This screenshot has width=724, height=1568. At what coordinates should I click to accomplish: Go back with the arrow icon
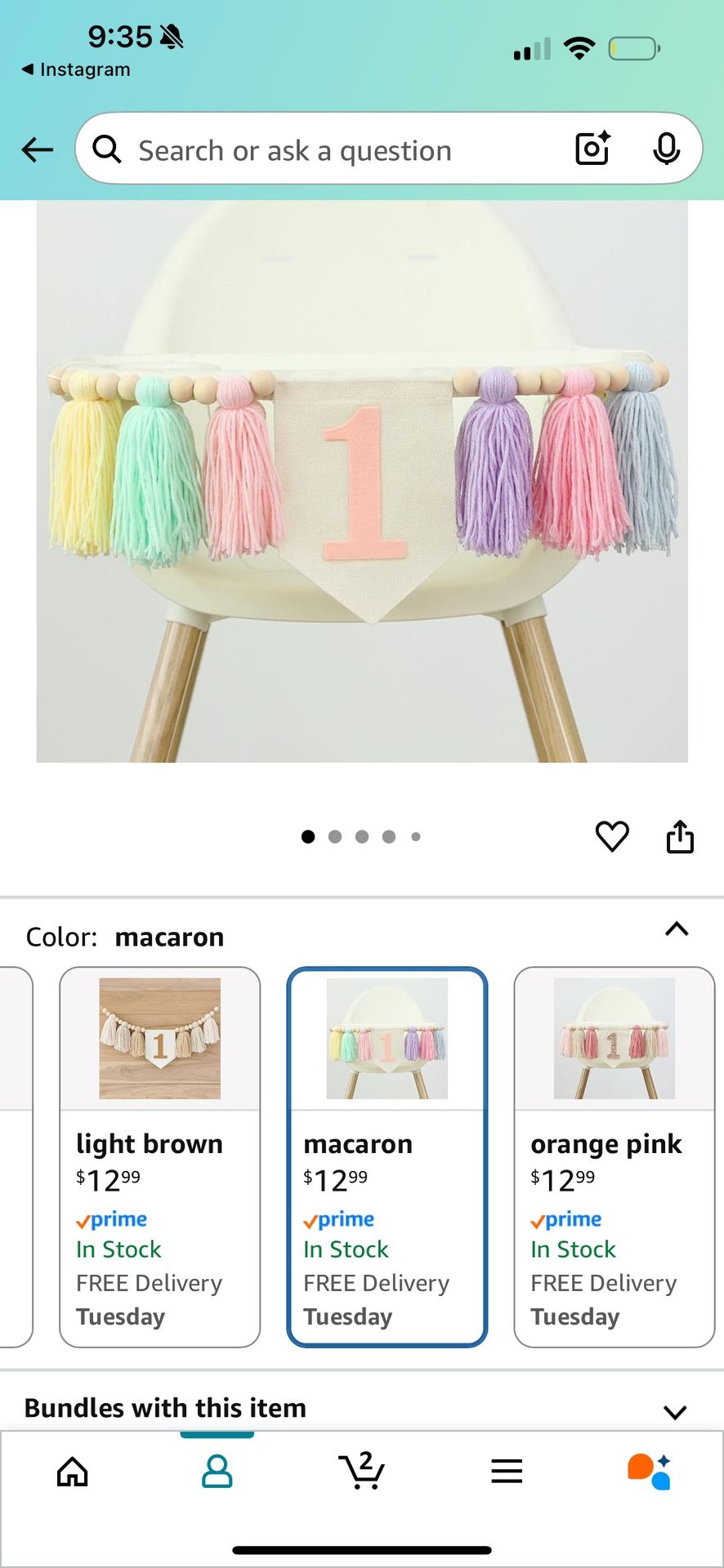click(x=37, y=149)
